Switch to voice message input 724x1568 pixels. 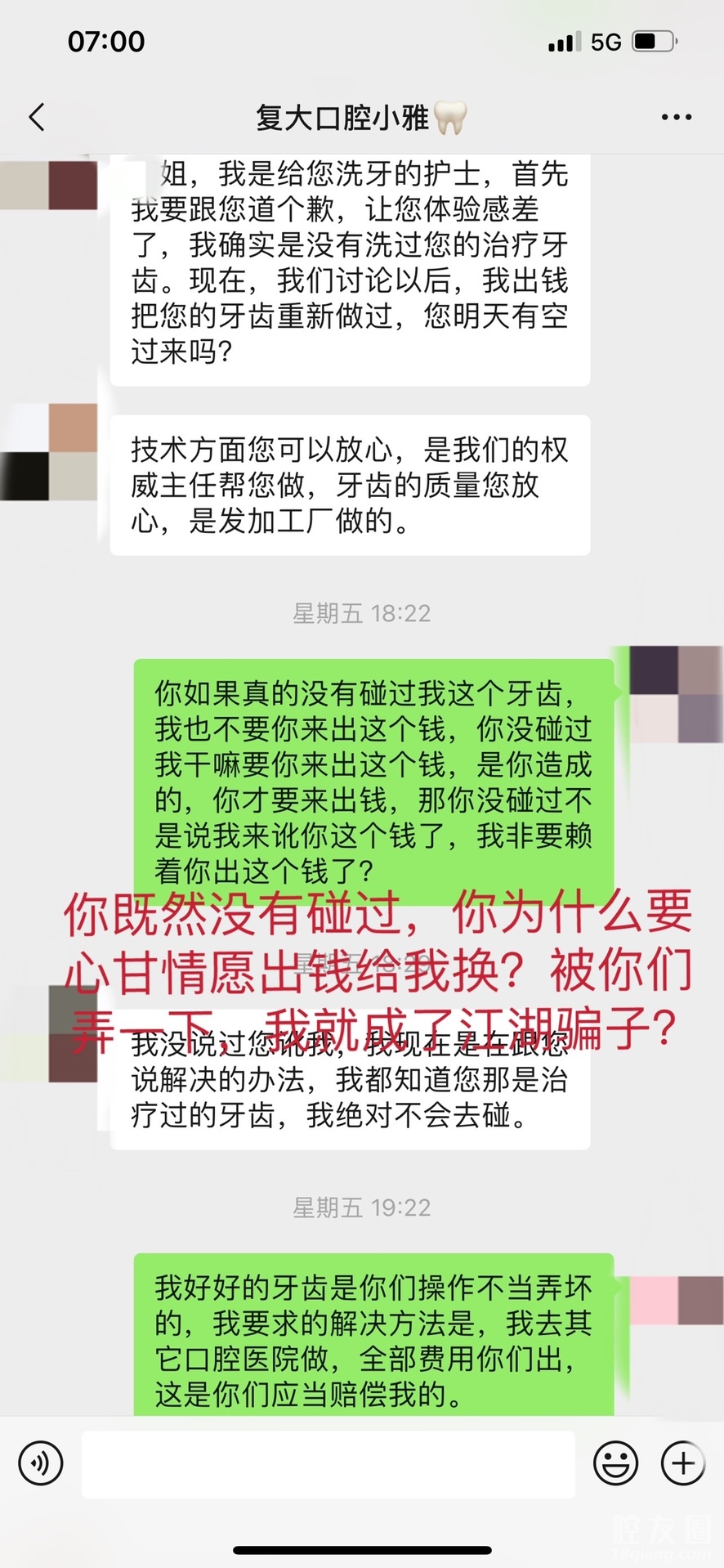tap(40, 1463)
